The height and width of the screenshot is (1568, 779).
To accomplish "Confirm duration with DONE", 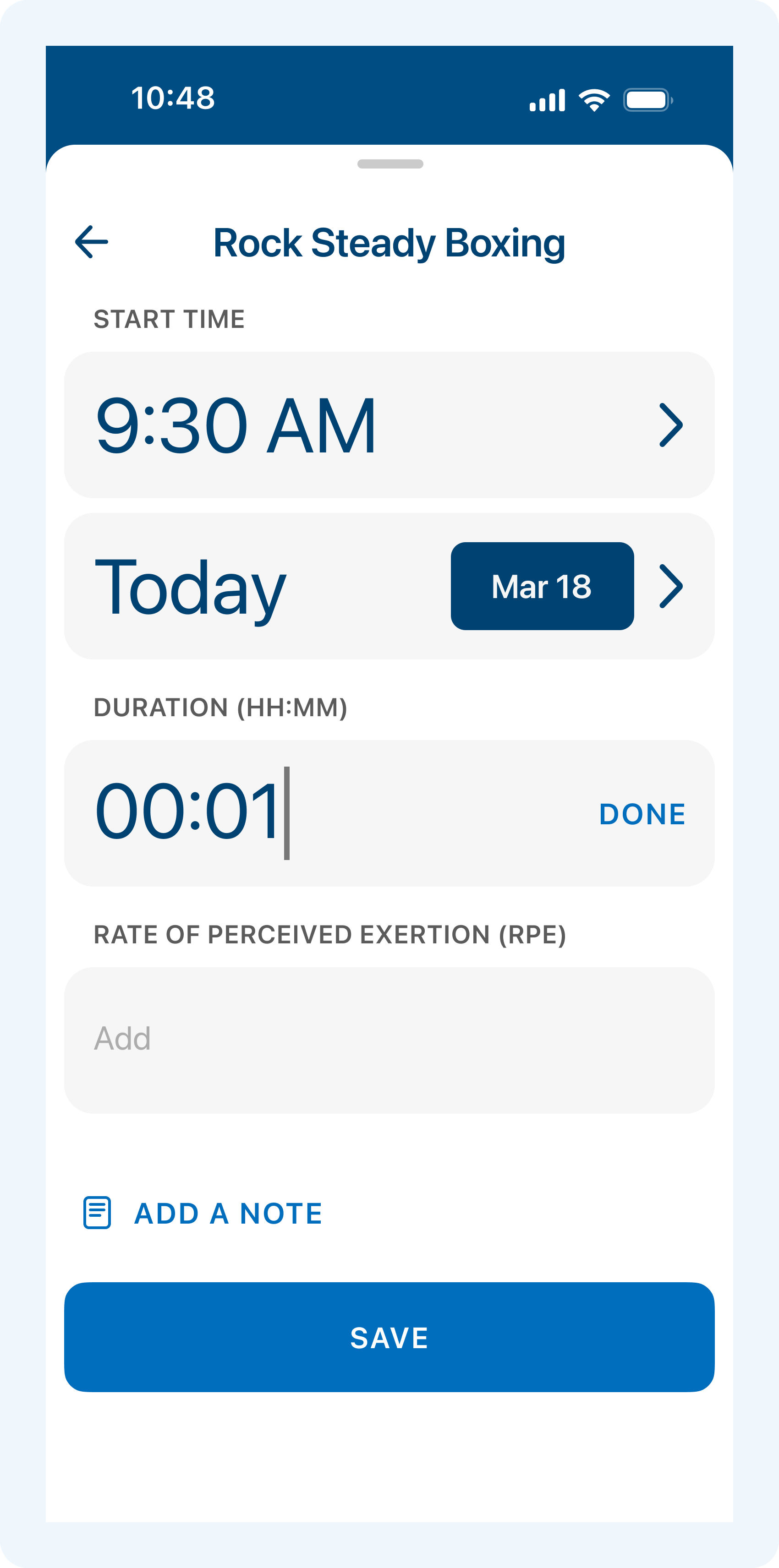I will pos(642,814).
